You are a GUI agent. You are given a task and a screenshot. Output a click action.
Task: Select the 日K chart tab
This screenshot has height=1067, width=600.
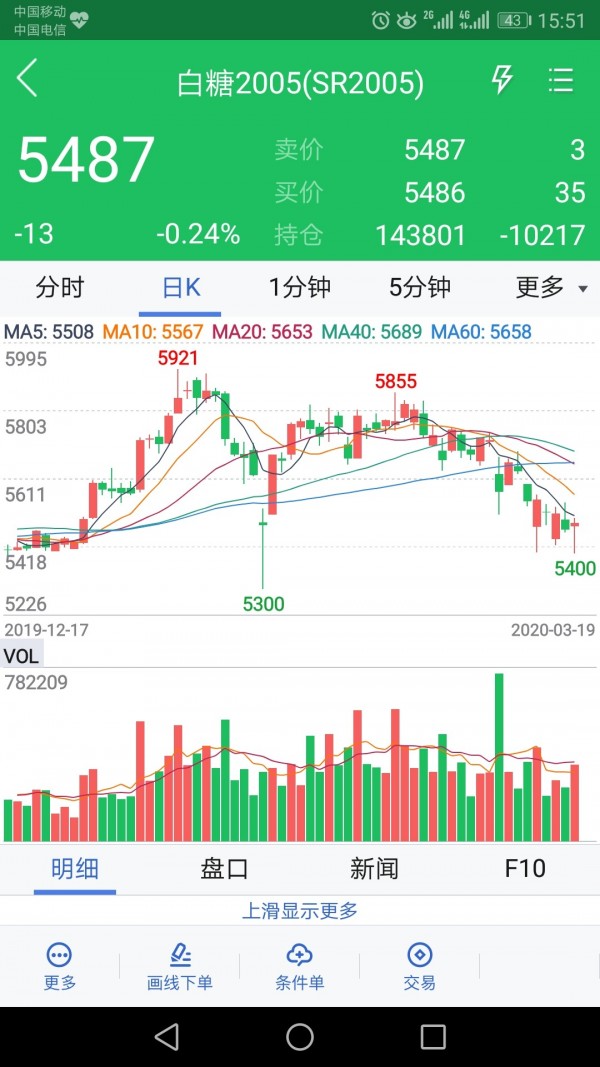coord(181,288)
